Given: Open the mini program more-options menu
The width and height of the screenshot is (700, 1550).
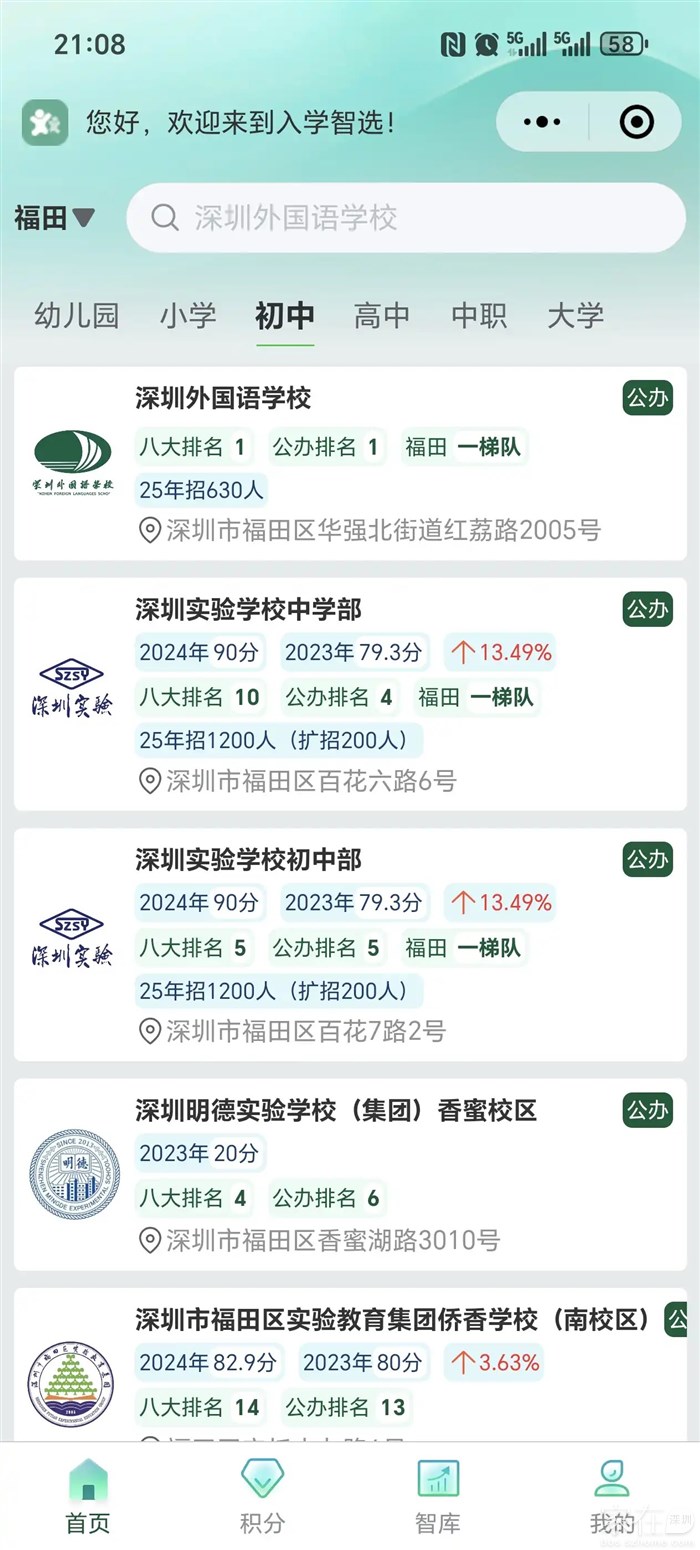Looking at the screenshot, I should pyautogui.click(x=542, y=122).
